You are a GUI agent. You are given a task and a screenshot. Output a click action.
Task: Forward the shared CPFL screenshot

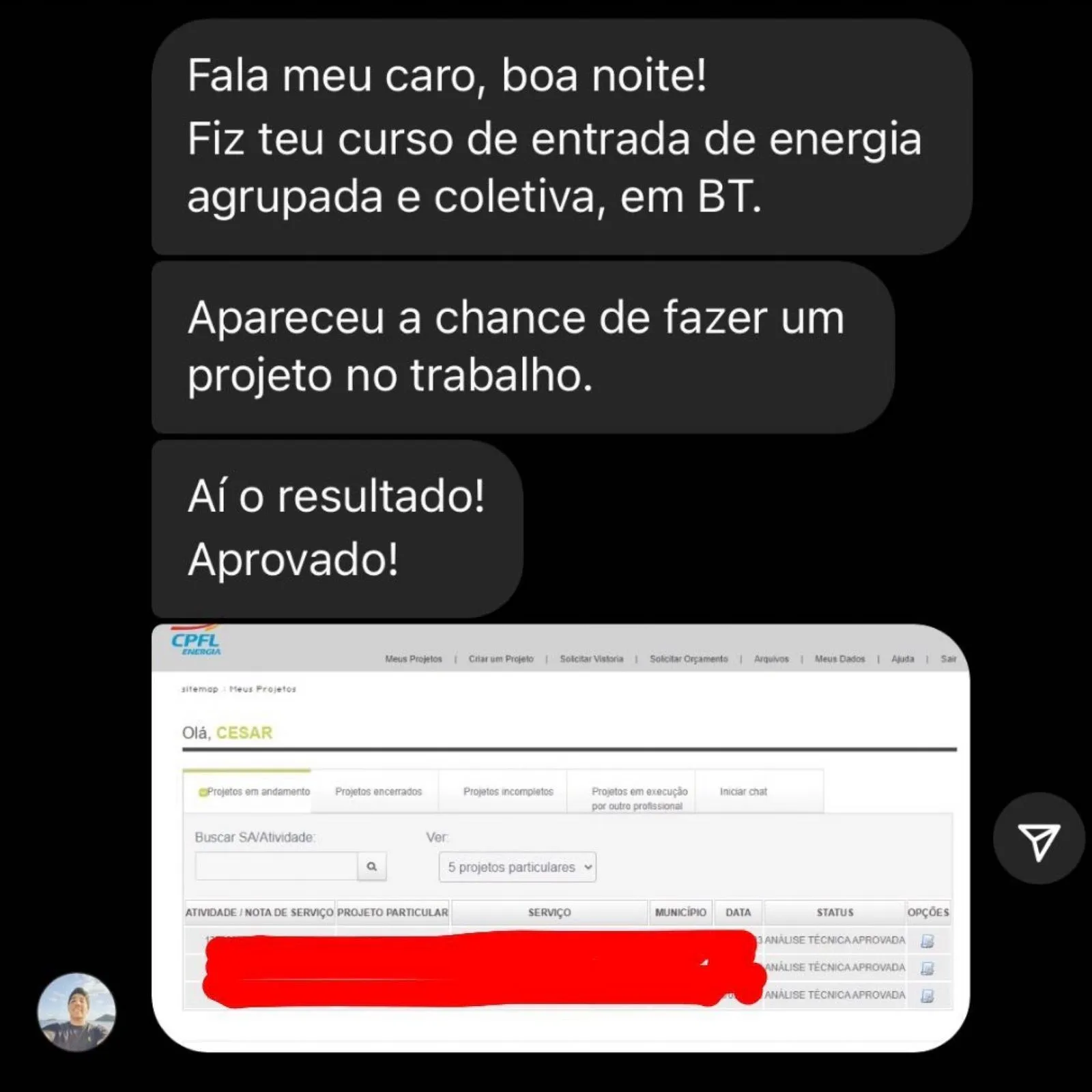point(1038,839)
